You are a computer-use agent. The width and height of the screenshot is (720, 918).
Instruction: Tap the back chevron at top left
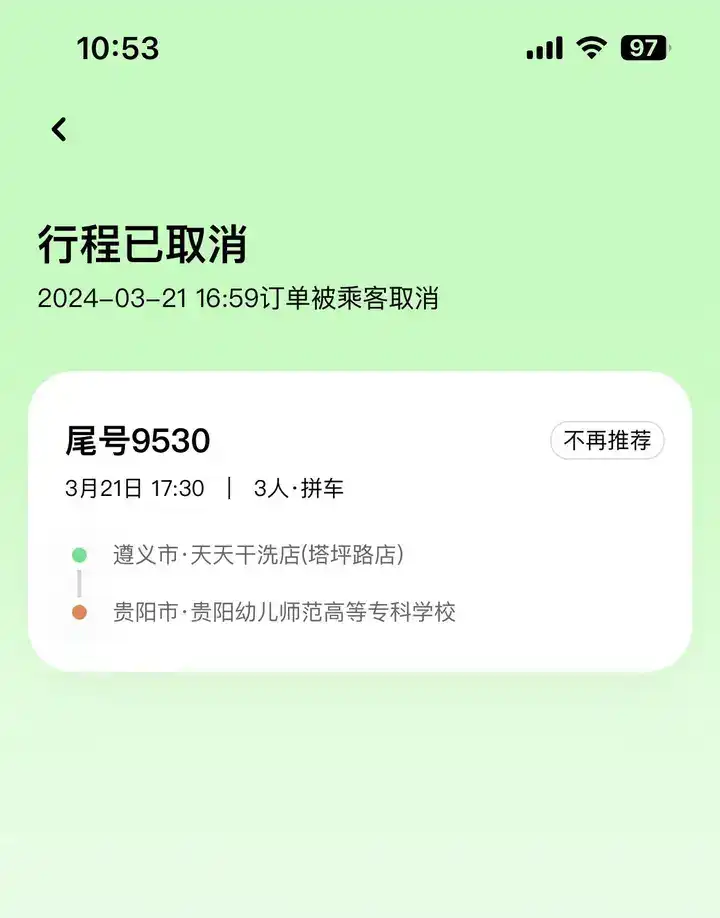(x=57, y=128)
